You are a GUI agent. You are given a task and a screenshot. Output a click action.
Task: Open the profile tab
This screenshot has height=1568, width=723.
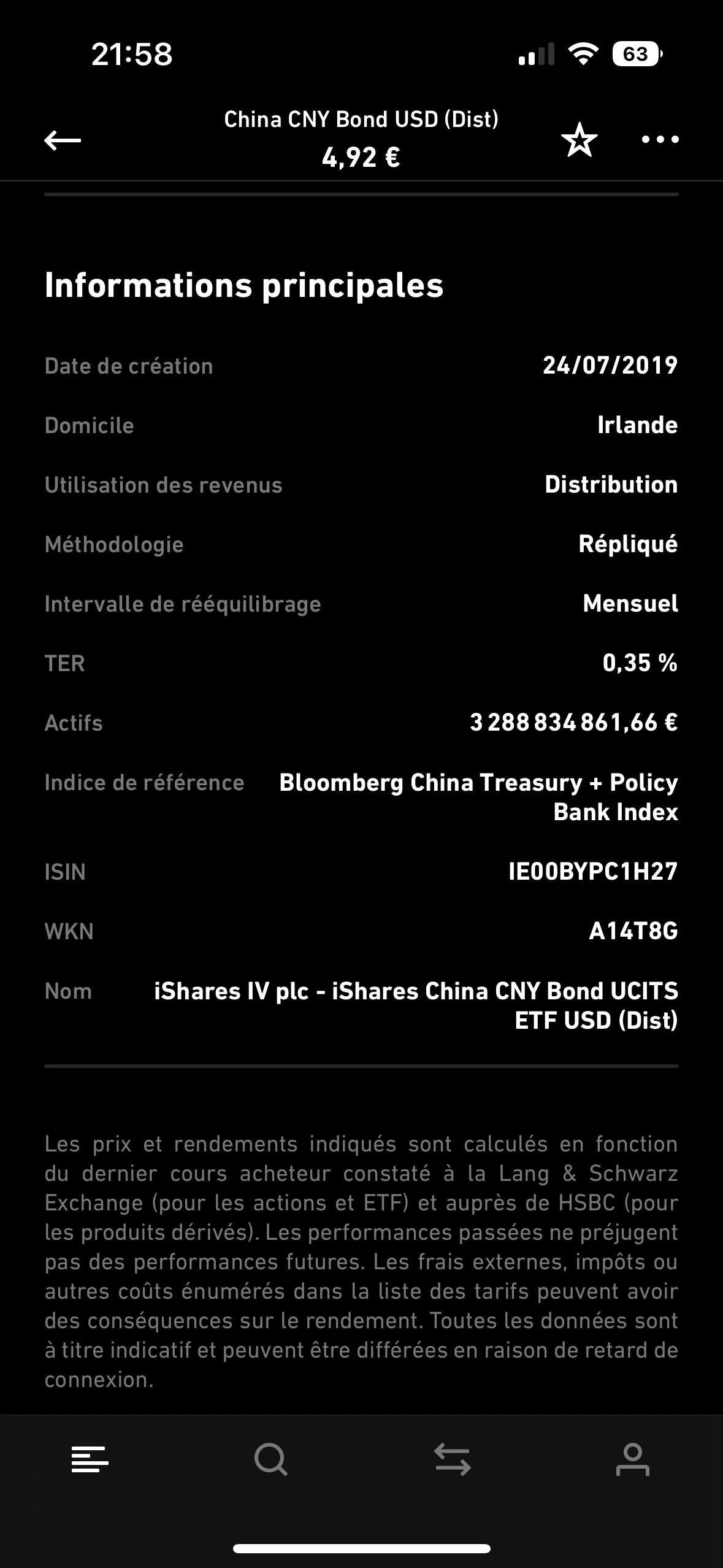[x=632, y=1459]
